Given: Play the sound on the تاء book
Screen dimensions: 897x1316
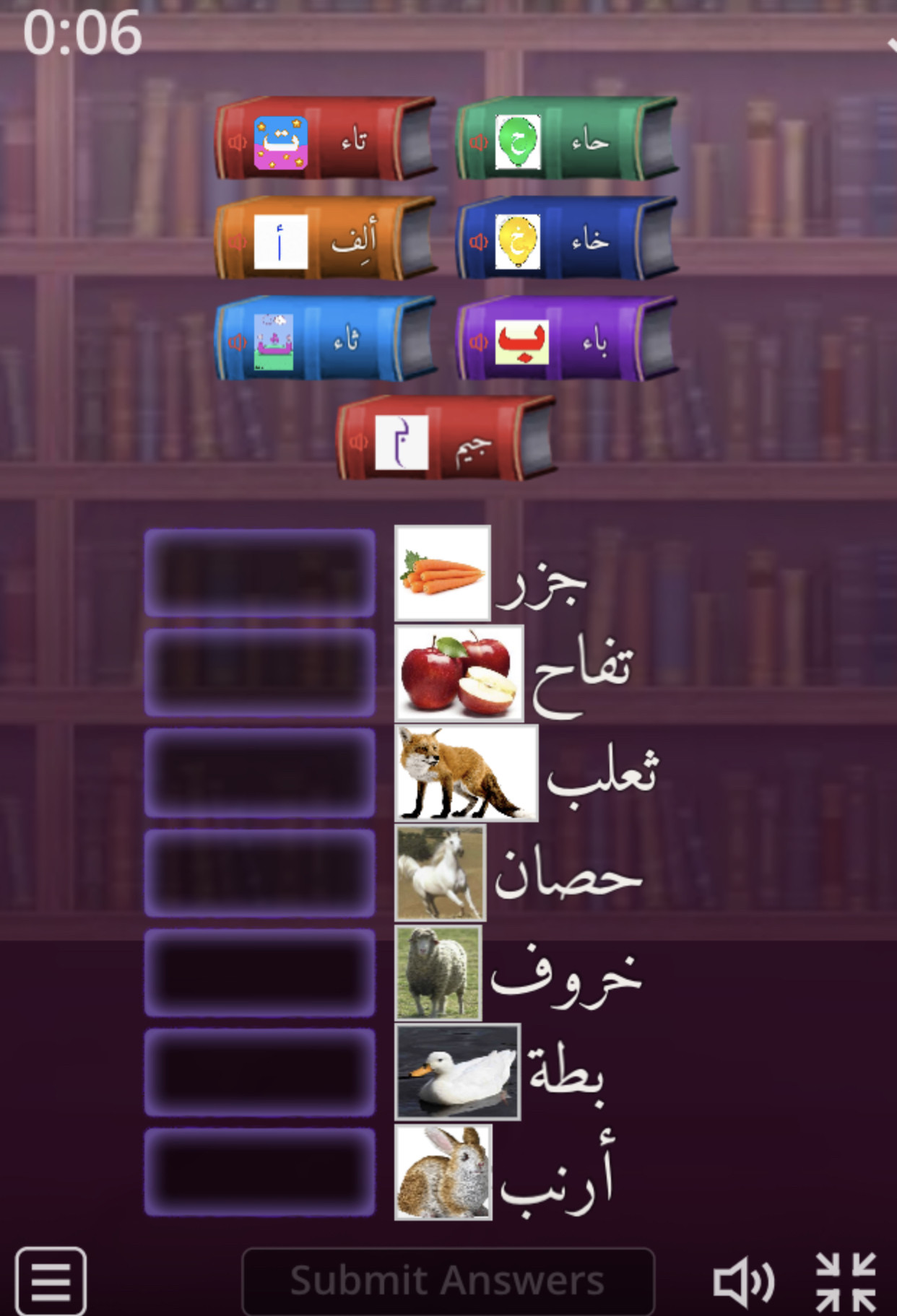Looking at the screenshot, I should pos(237,142).
